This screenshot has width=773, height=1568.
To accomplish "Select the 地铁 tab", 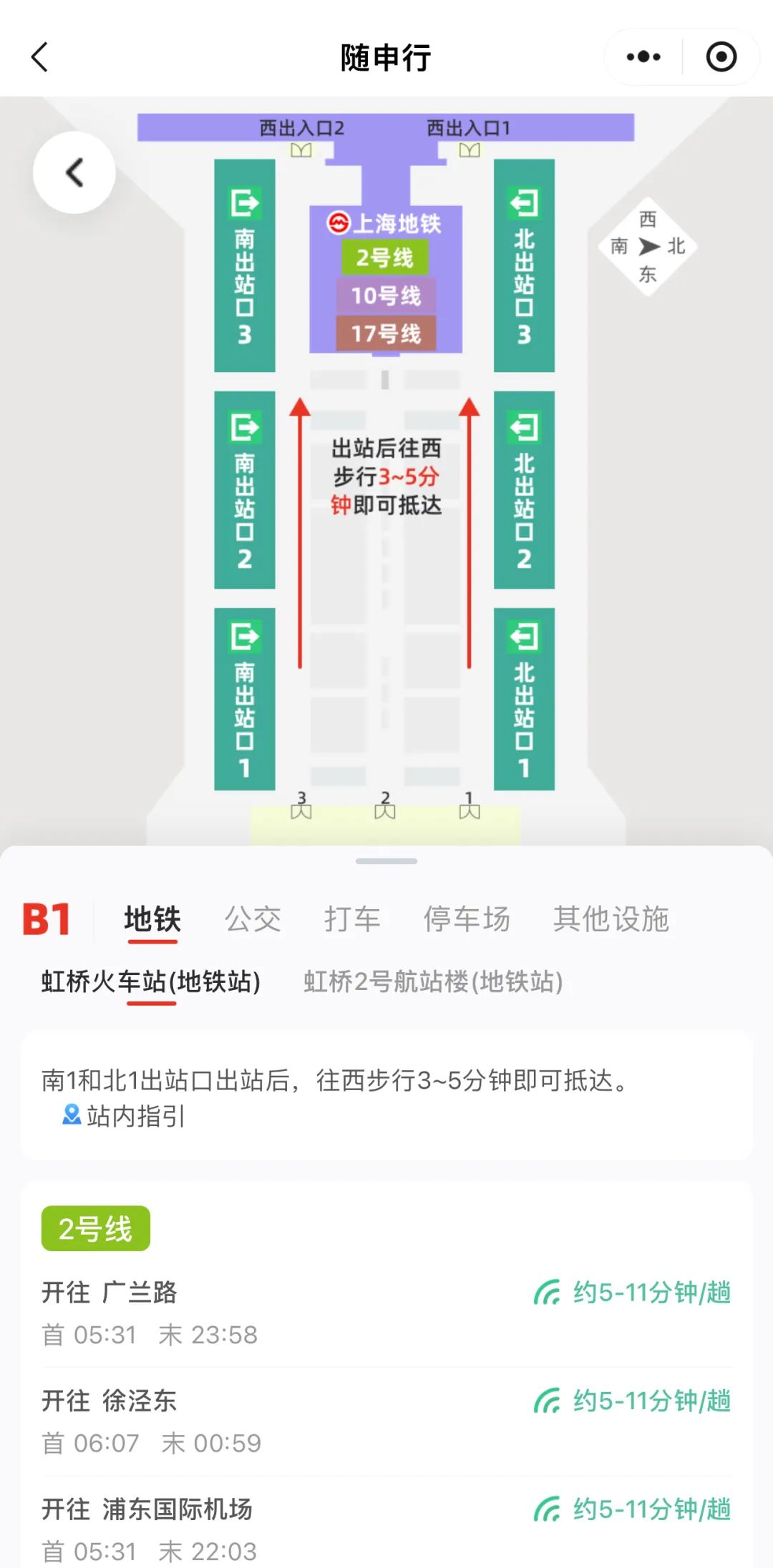I will [152, 918].
